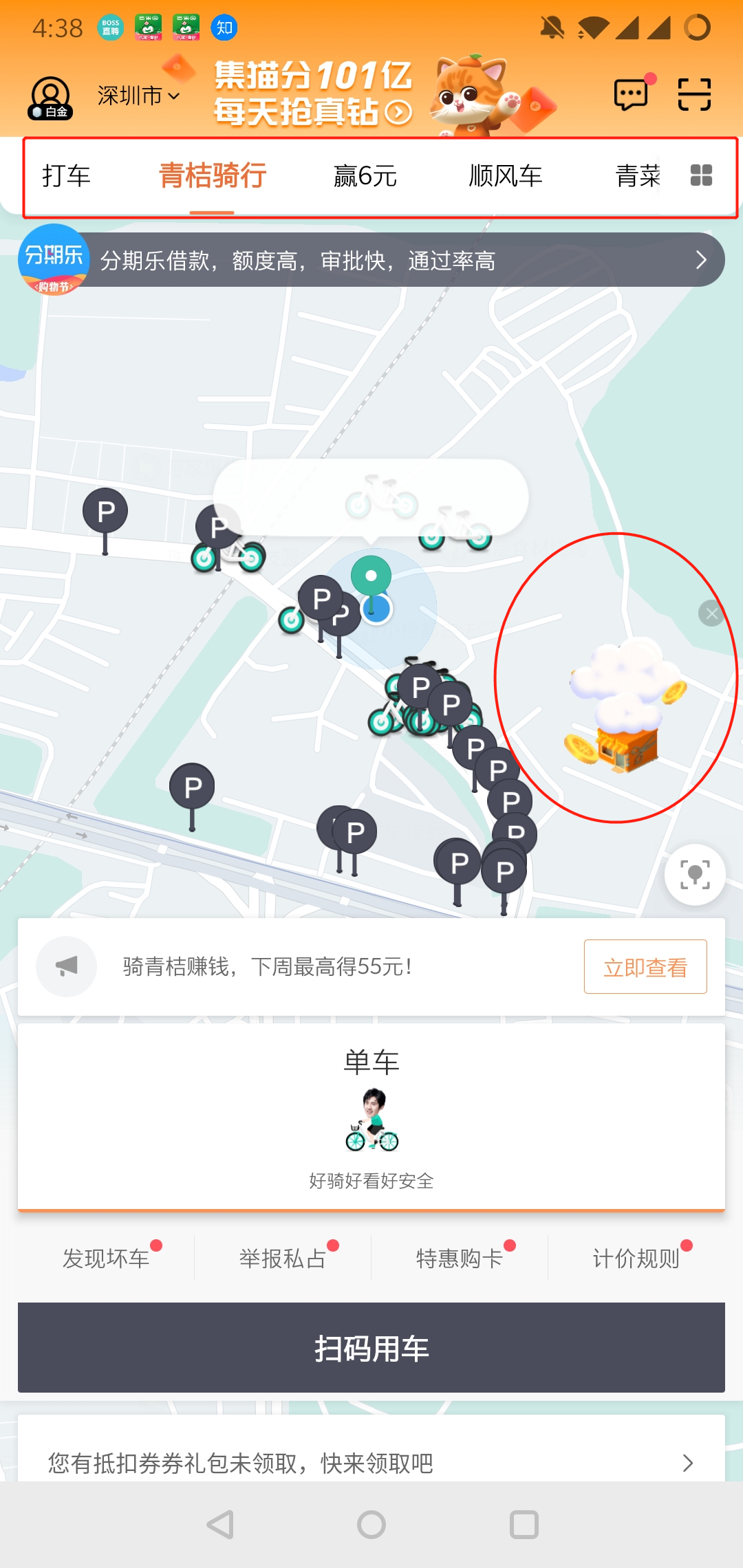This screenshot has width=743, height=1568.
Task: Open the user profile avatar
Action: [50, 96]
